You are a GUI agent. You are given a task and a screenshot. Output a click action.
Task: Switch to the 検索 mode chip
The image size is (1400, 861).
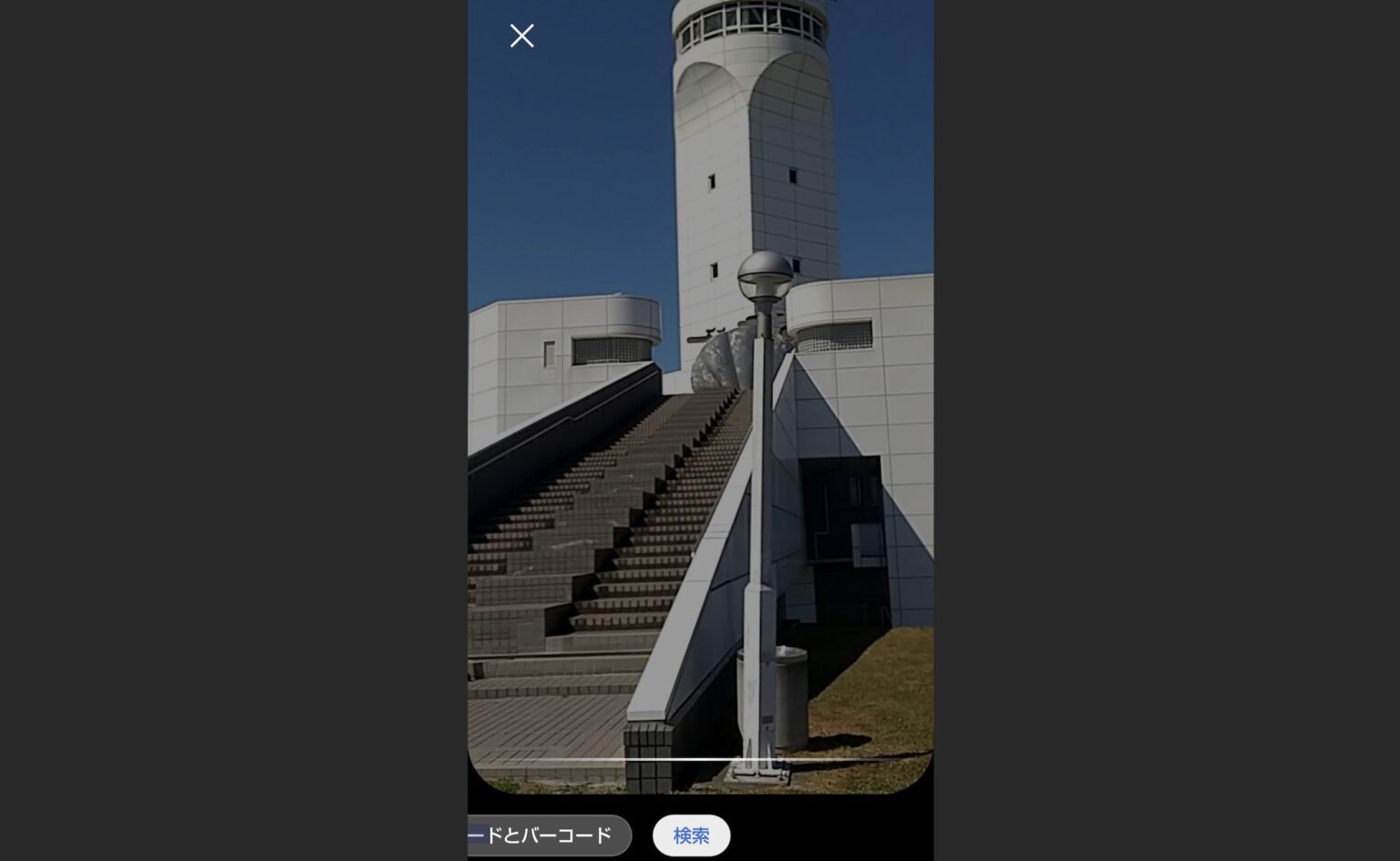(691, 835)
